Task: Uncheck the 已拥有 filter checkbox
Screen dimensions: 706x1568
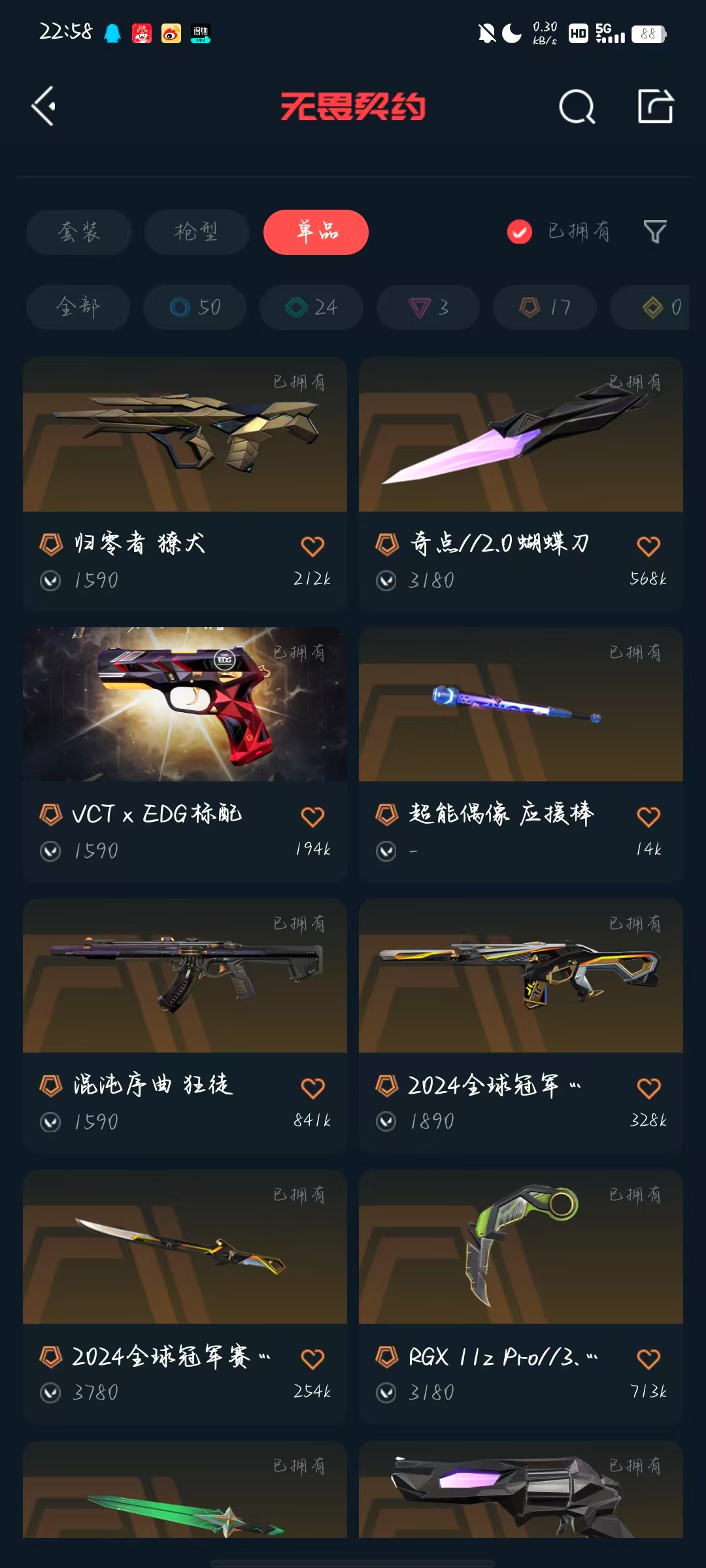Action: coord(520,232)
